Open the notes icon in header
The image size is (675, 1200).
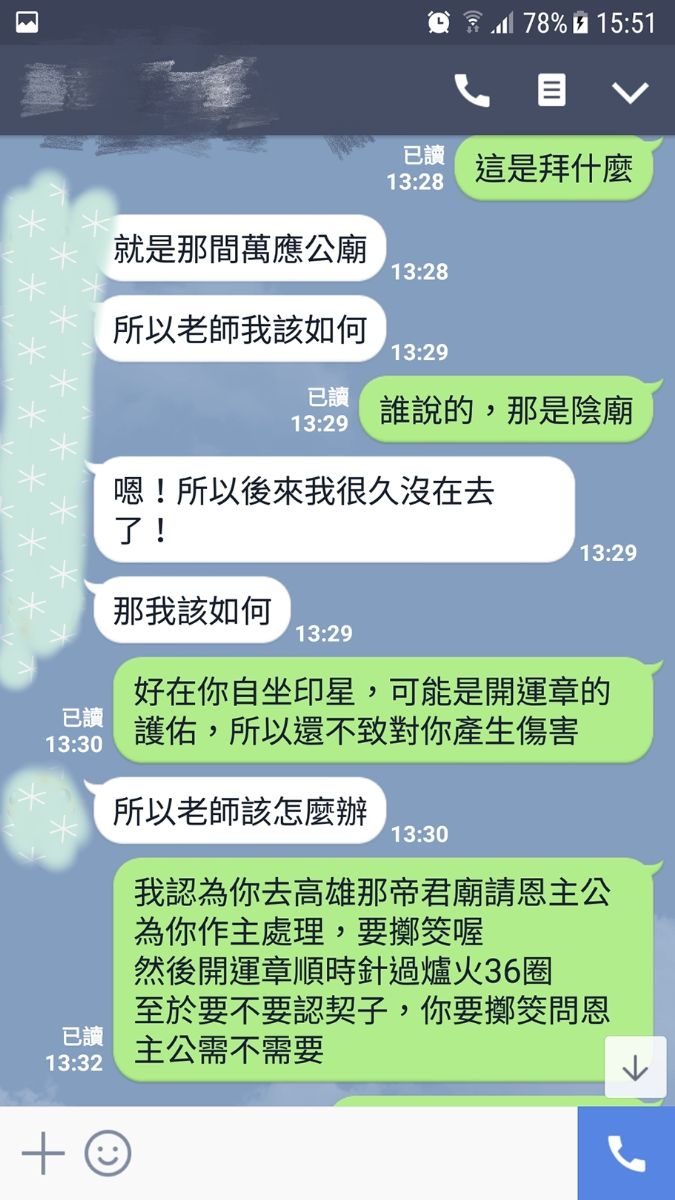551,91
